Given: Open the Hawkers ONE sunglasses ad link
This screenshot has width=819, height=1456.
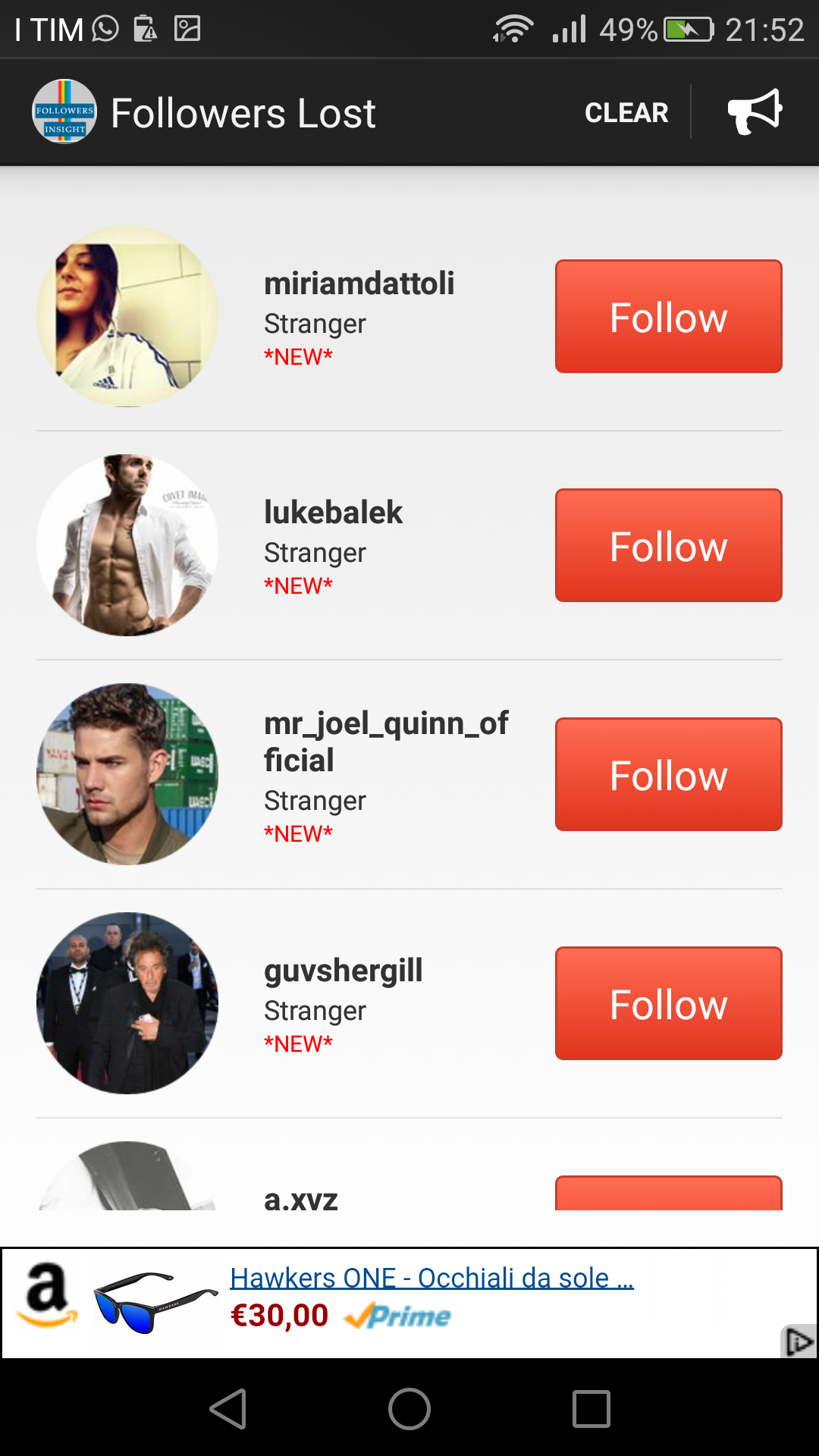Looking at the screenshot, I should tap(431, 1279).
